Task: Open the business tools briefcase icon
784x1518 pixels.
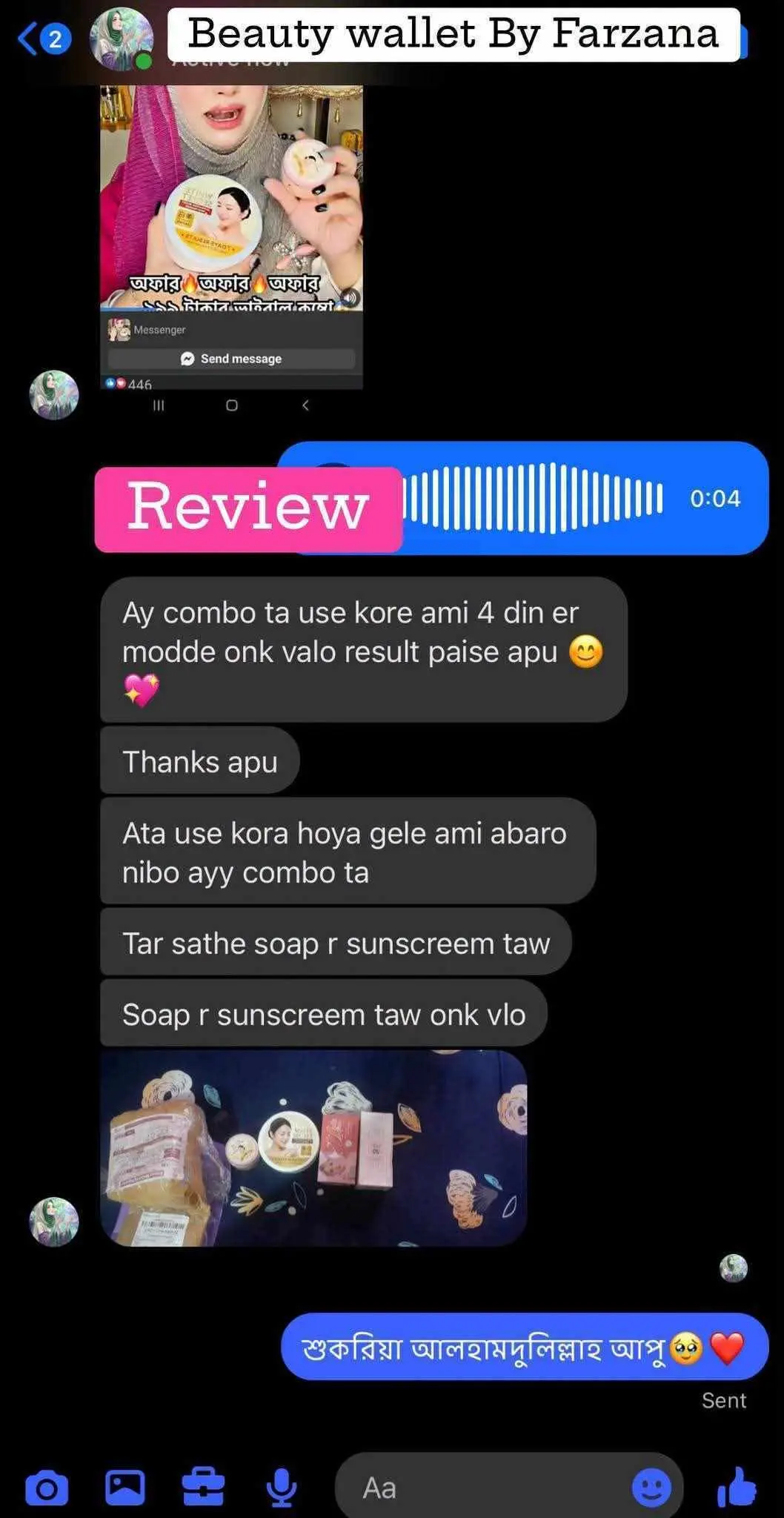Action: (203, 1487)
